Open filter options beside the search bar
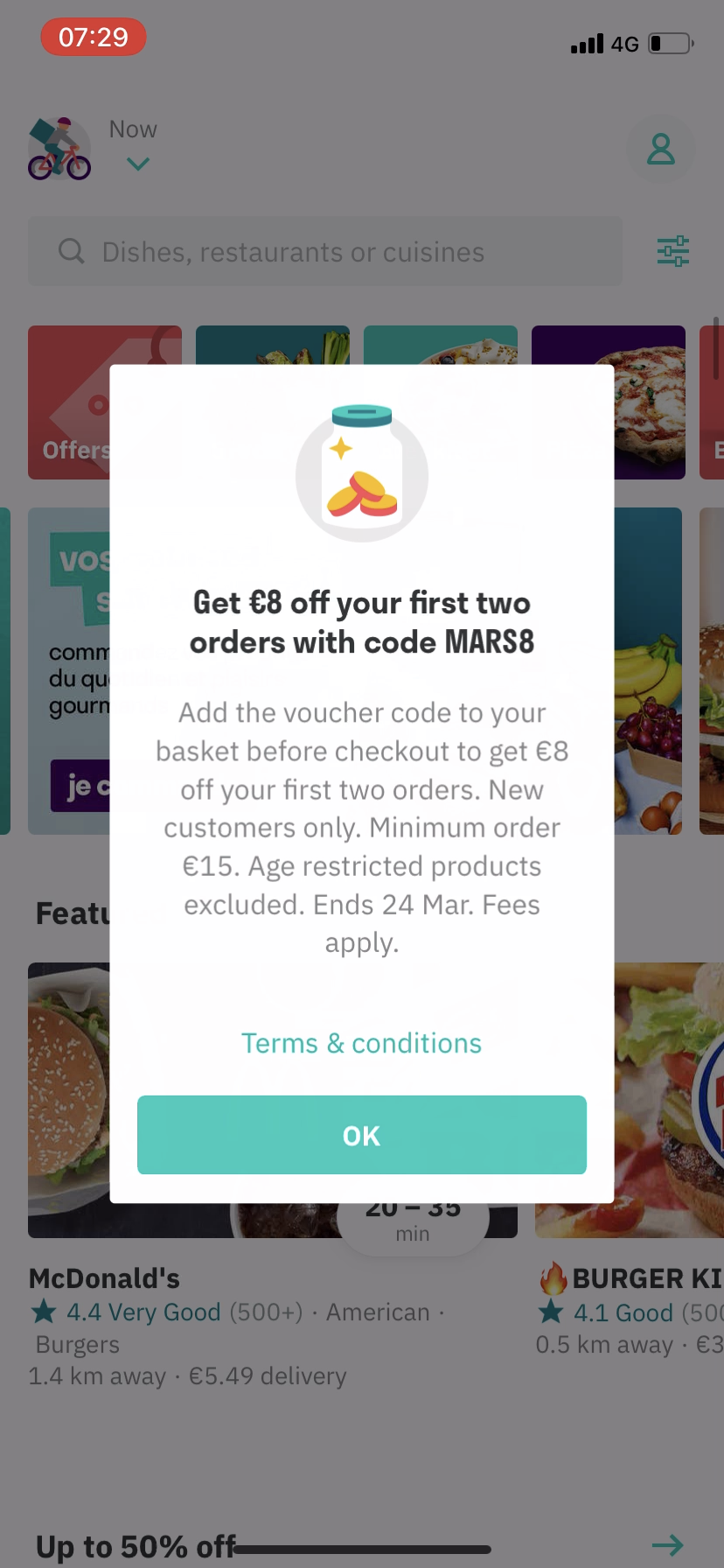724x1568 pixels. click(x=672, y=251)
